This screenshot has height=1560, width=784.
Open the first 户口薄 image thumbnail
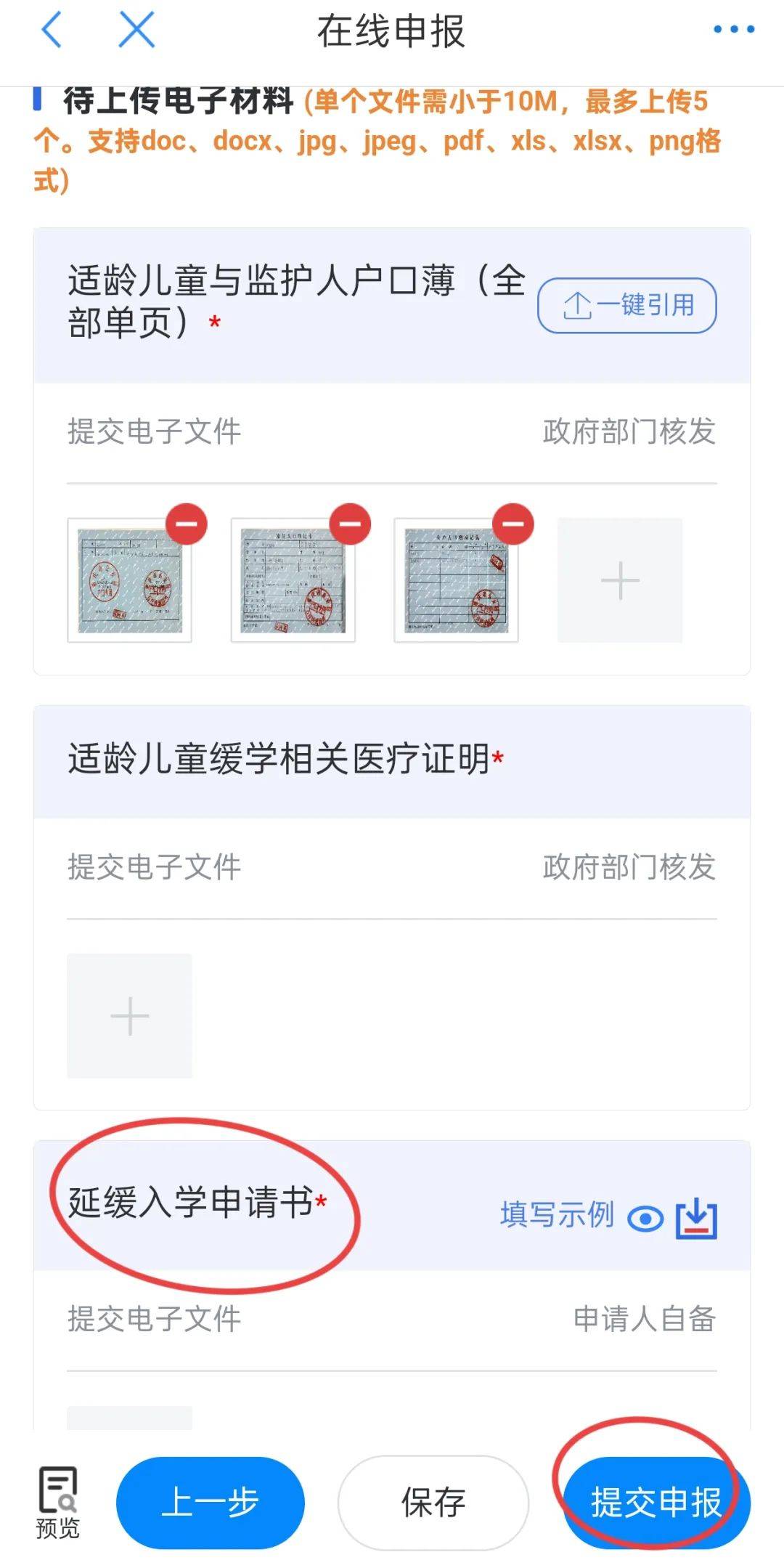[x=129, y=581]
